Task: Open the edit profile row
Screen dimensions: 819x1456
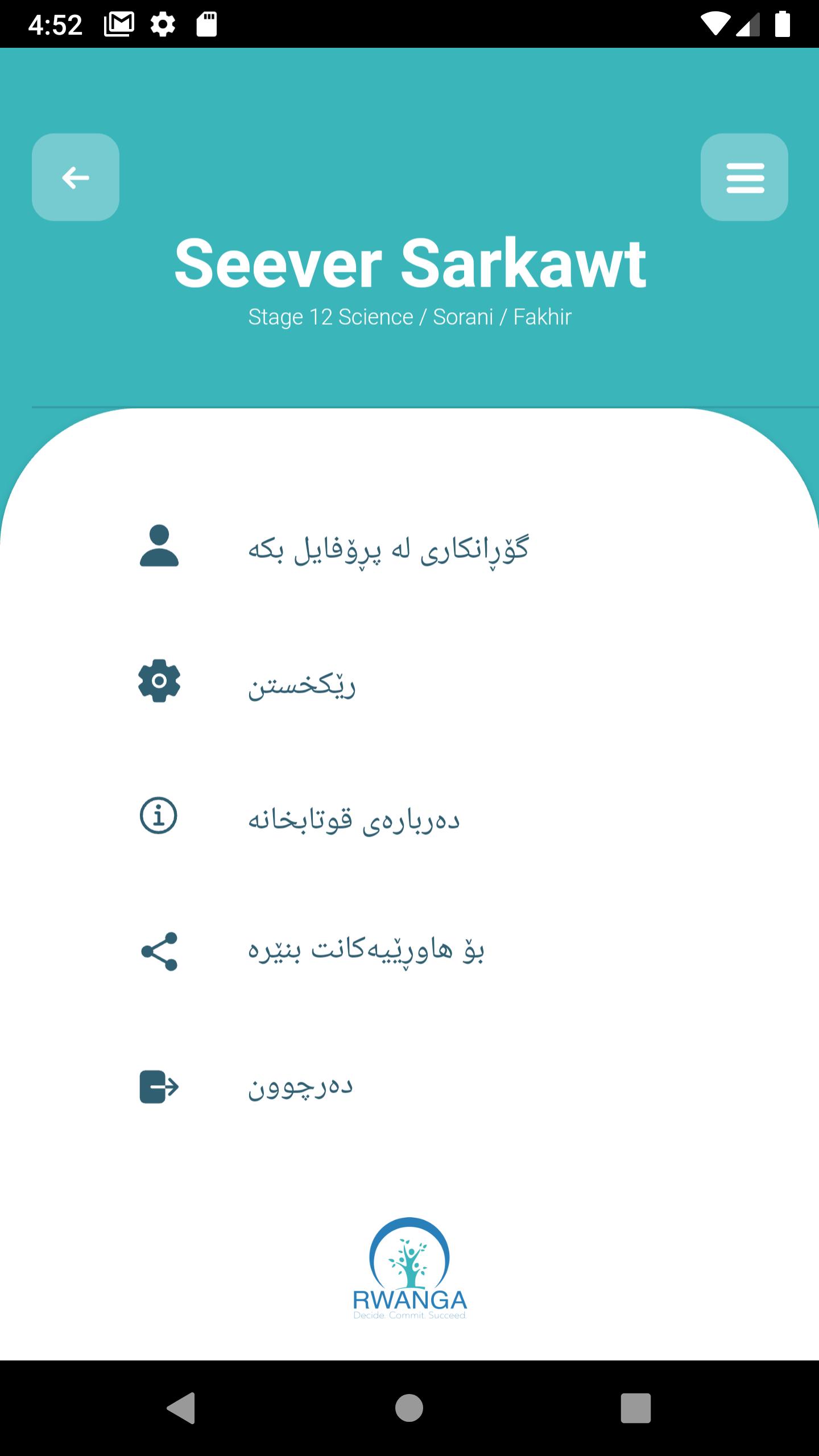Action: (388, 548)
